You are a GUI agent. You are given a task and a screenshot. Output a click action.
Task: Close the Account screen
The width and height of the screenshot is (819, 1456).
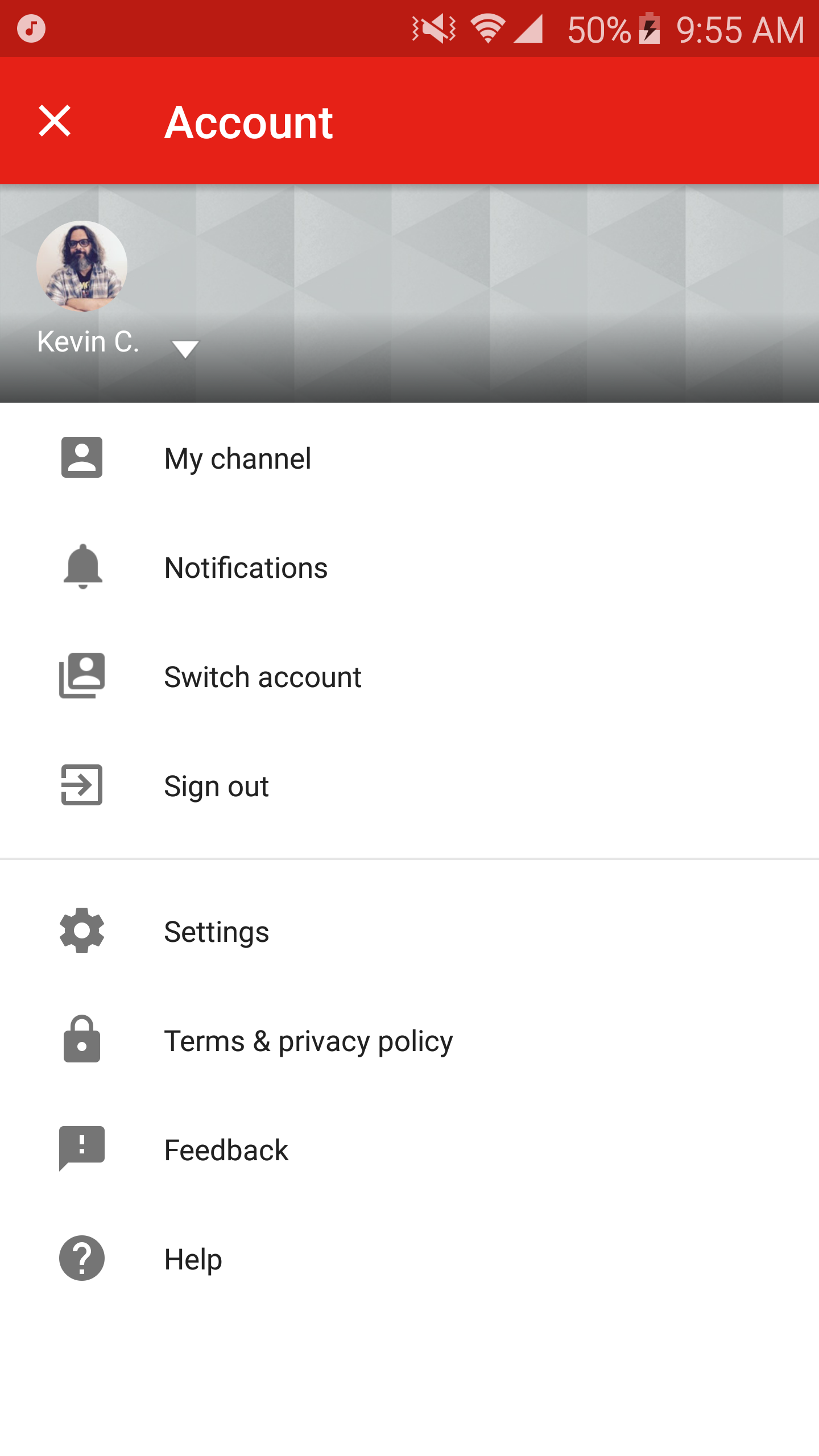click(x=55, y=121)
